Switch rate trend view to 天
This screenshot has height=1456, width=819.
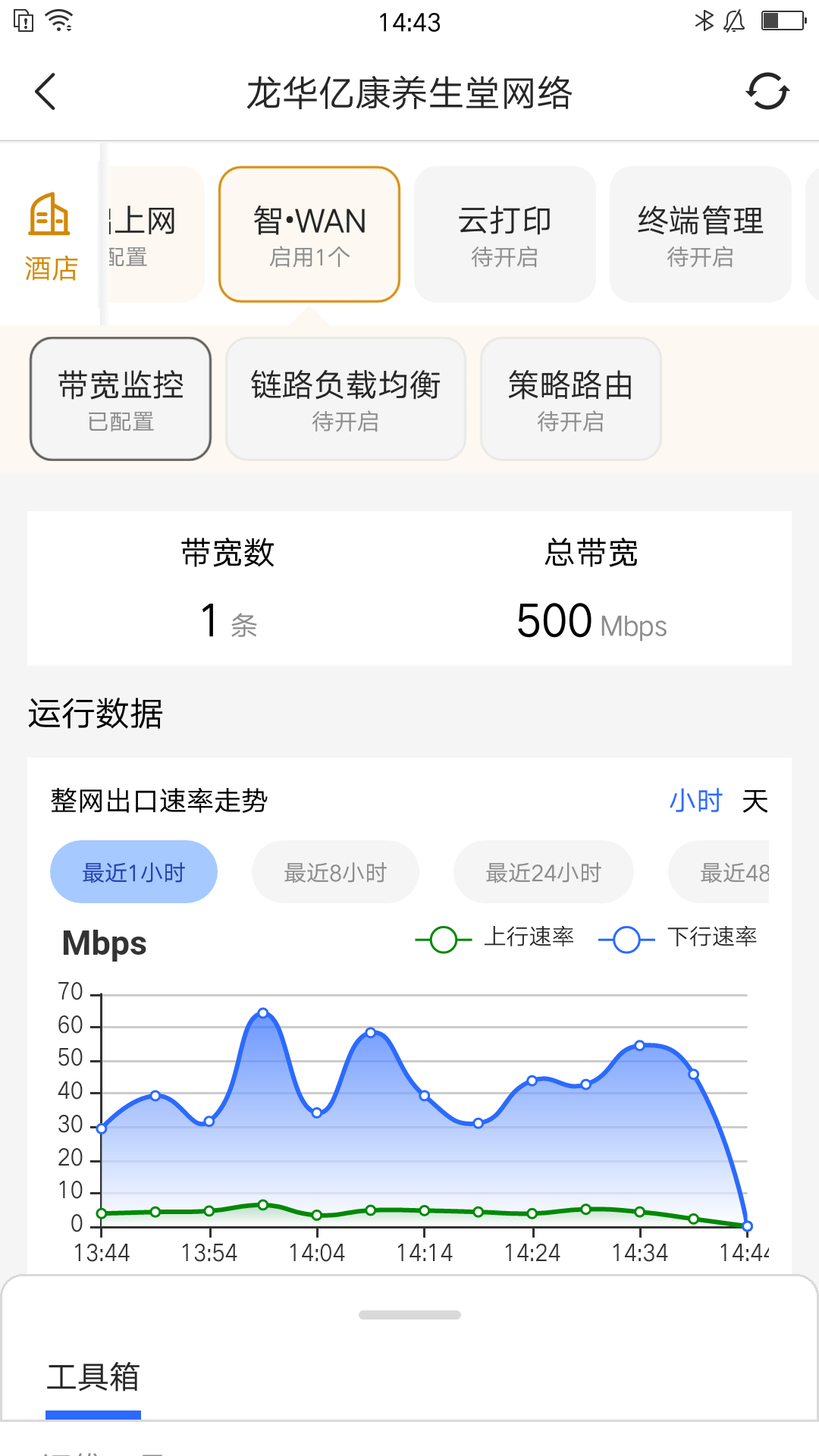(x=754, y=800)
